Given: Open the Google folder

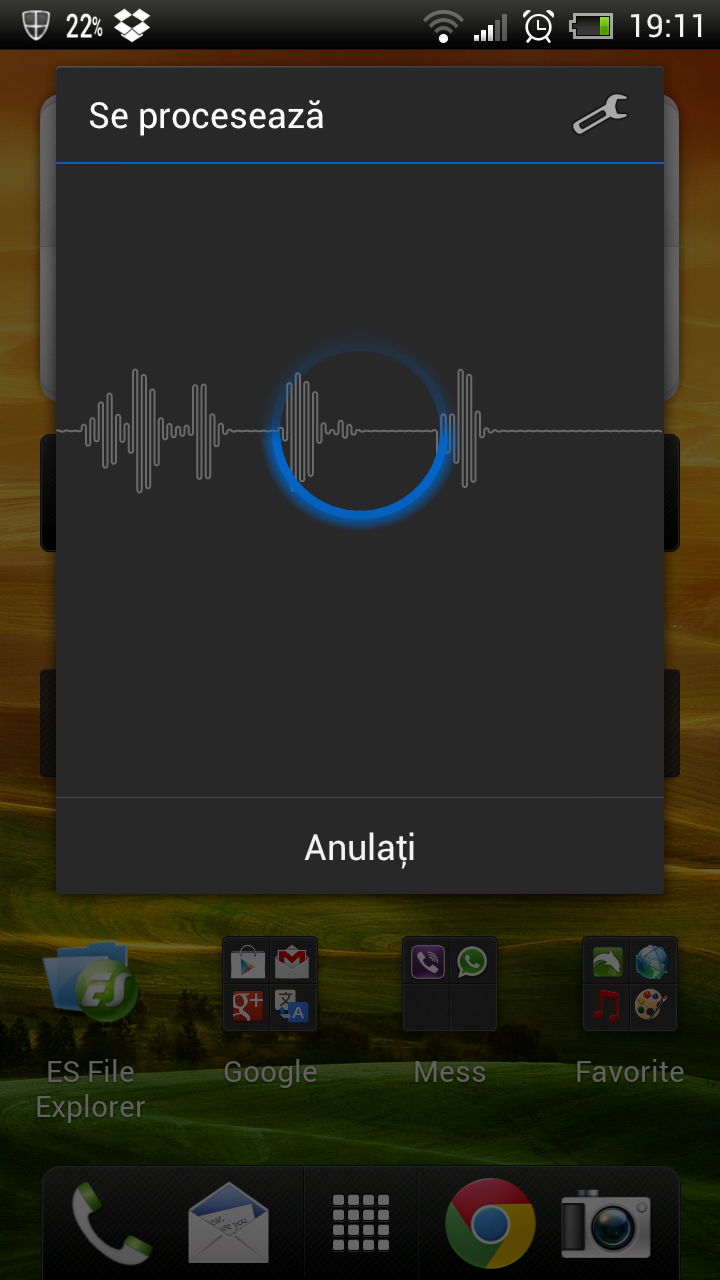Looking at the screenshot, I should click(270, 984).
